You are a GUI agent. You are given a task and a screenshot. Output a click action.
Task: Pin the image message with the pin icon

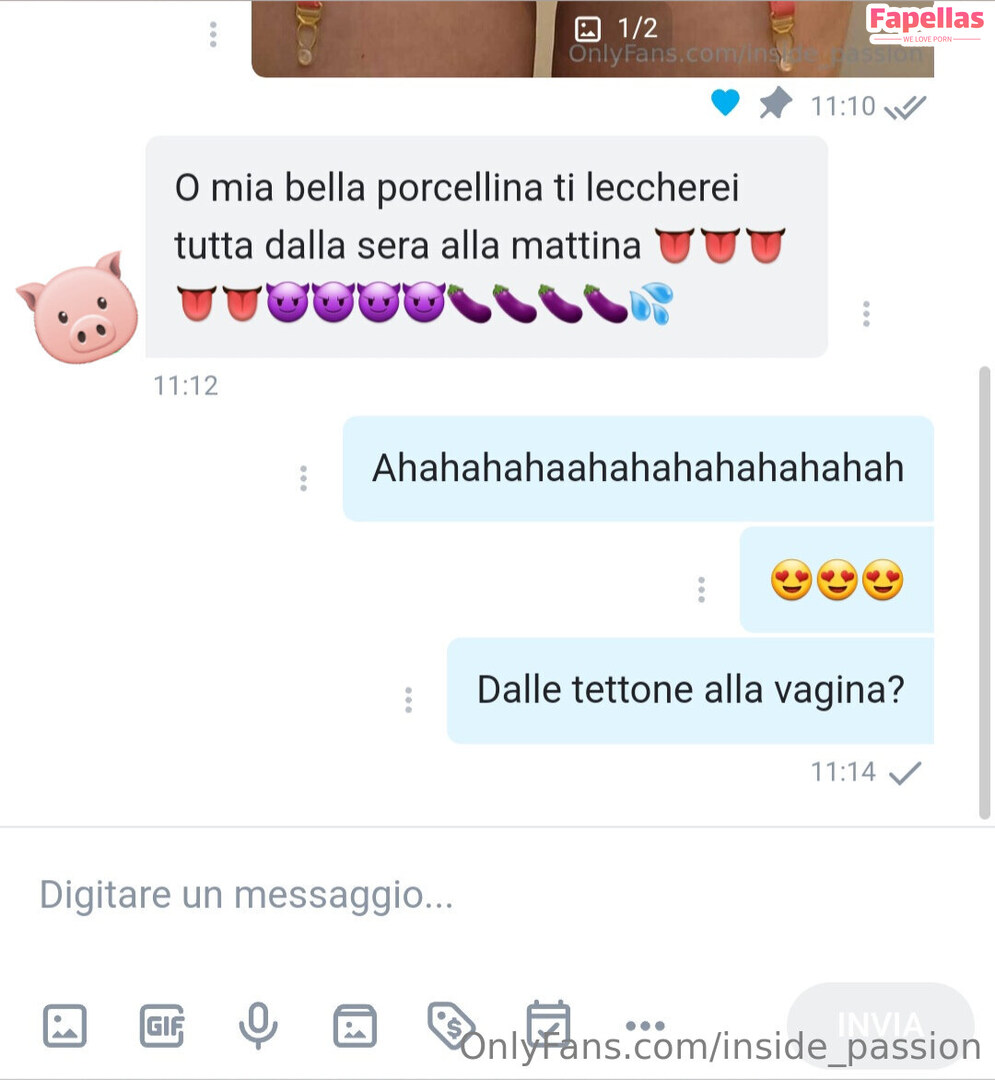point(775,103)
